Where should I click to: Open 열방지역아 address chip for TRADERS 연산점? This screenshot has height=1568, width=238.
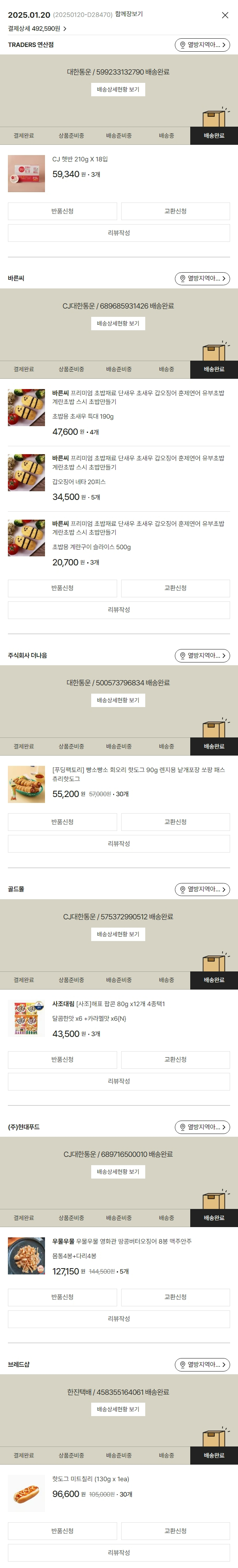202,45
